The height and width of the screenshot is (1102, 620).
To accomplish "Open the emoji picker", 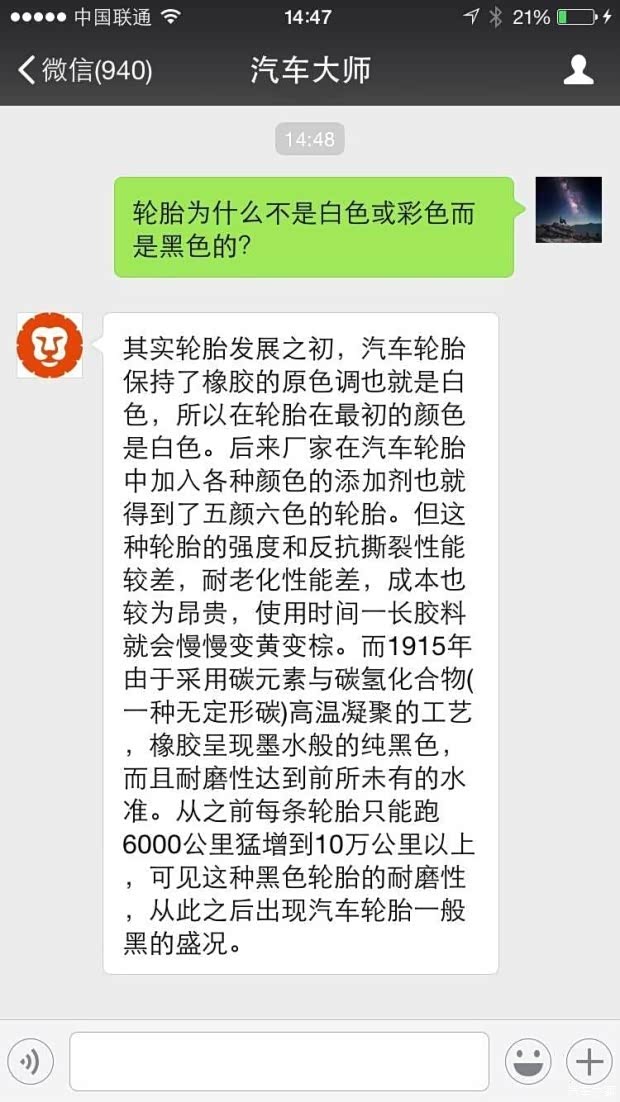I will pyautogui.click(x=529, y=1061).
